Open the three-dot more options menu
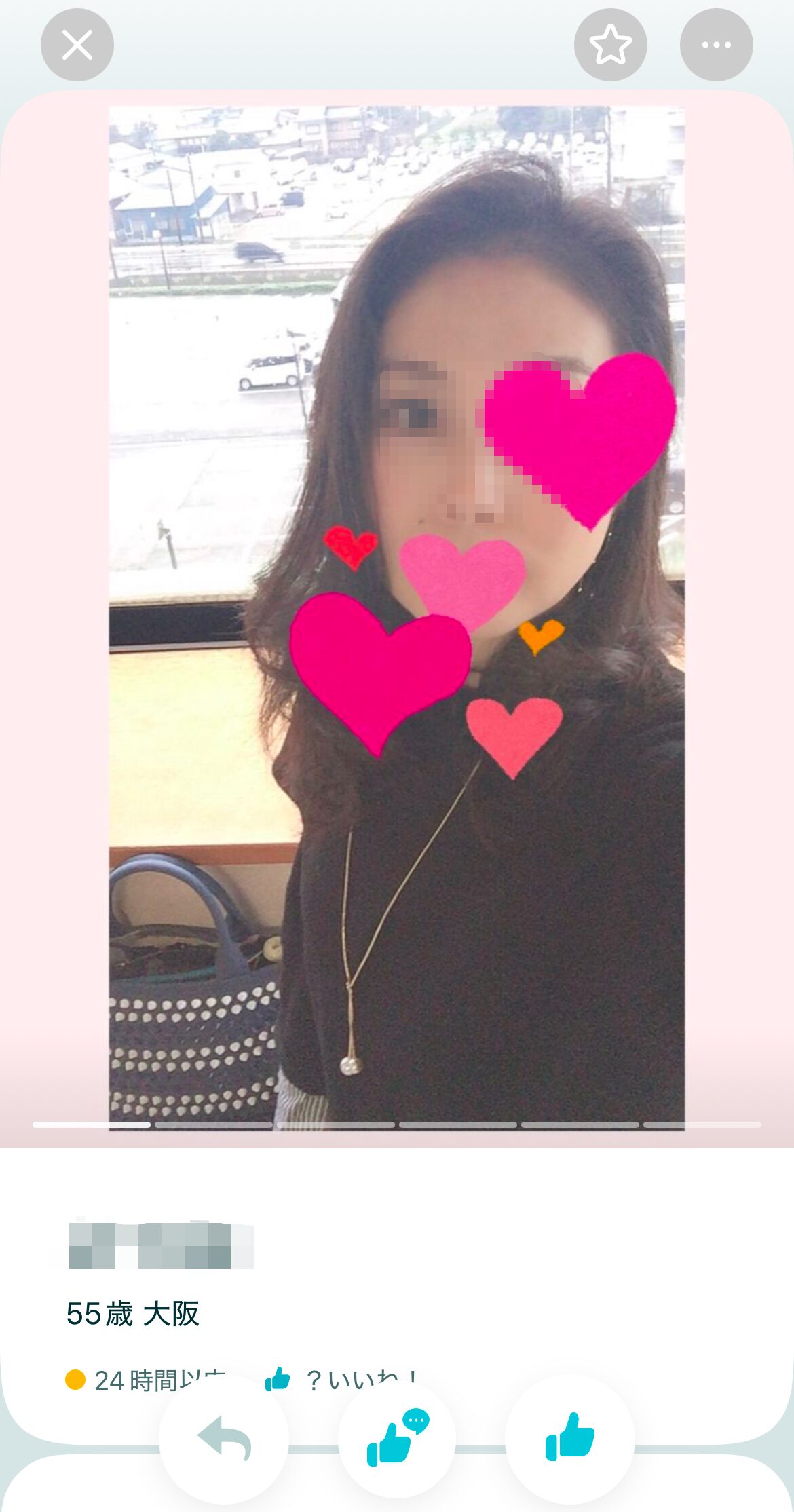 pos(716,45)
